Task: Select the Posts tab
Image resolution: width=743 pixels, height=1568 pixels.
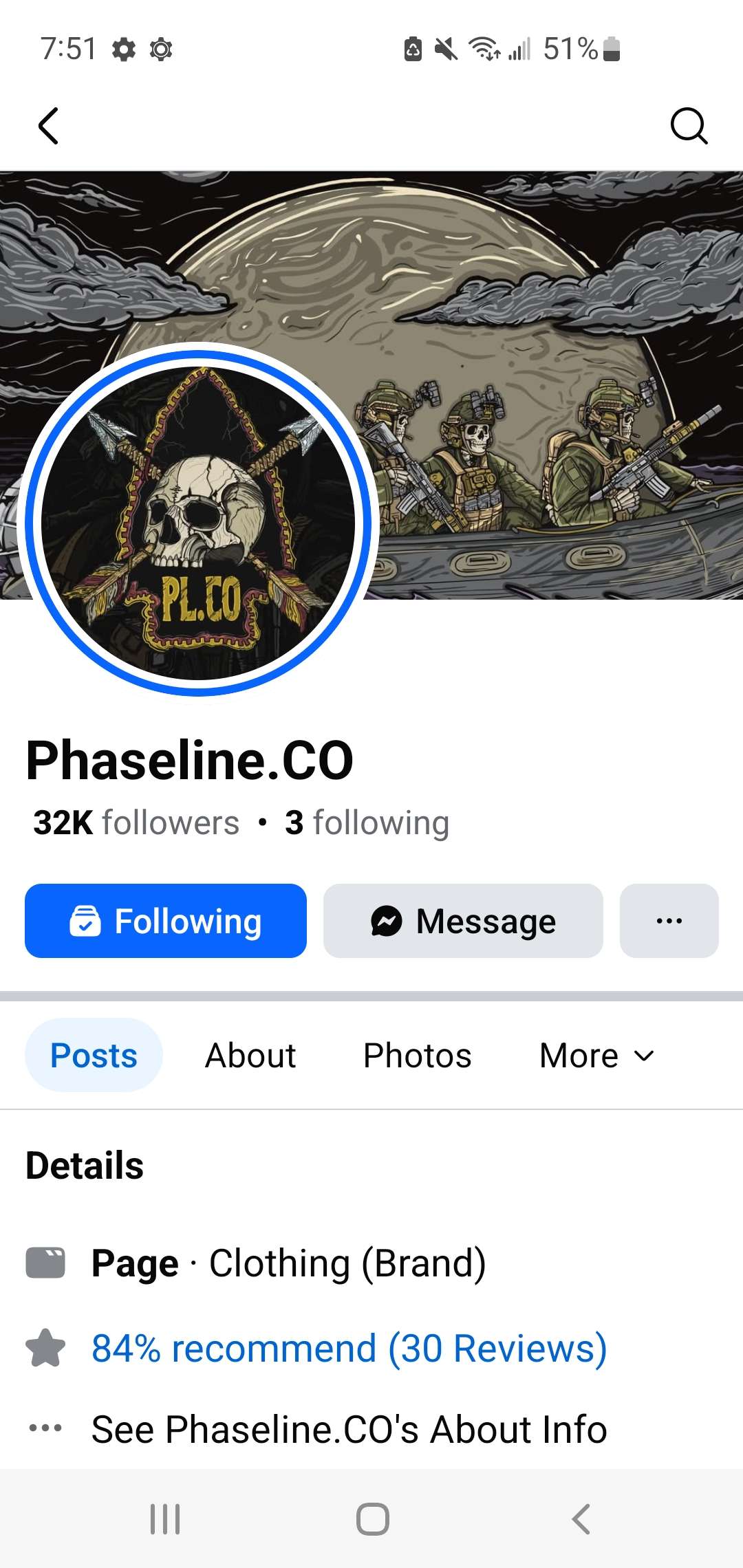Action: 94,1056
